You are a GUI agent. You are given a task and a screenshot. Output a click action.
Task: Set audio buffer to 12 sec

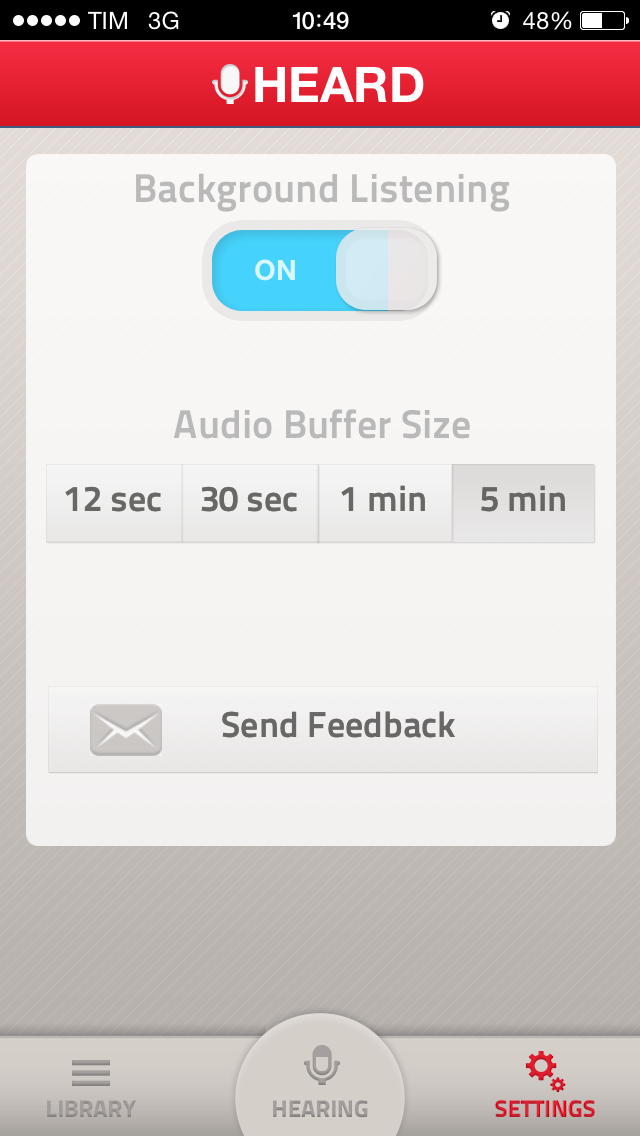tap(114, 502)
